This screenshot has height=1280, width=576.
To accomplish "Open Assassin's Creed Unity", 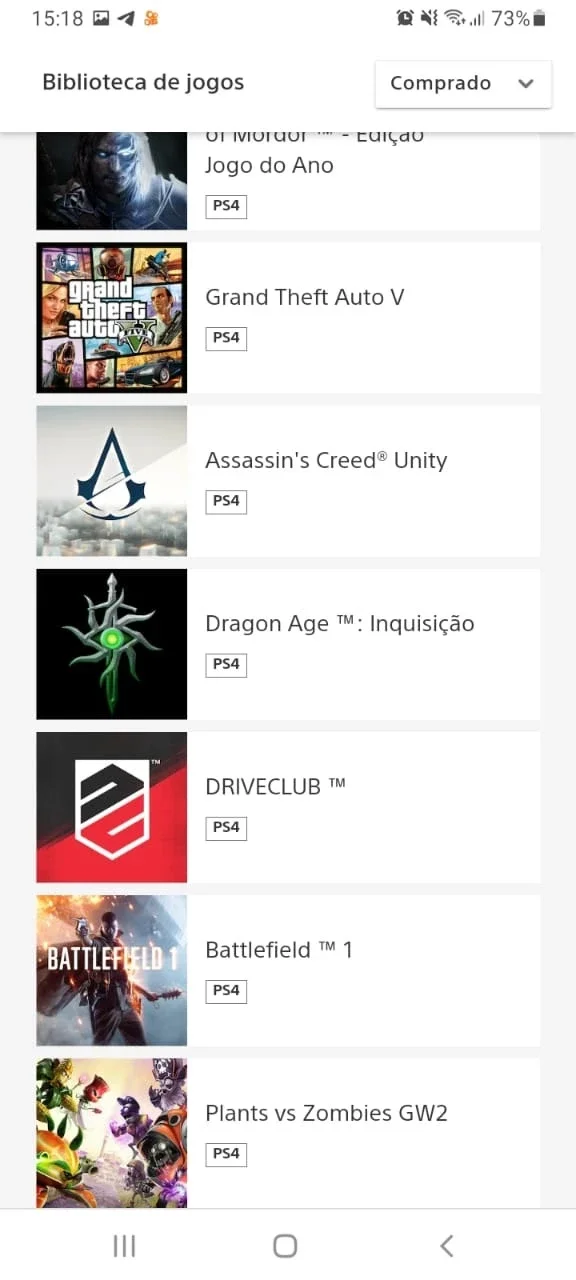I will pos(288,481).
